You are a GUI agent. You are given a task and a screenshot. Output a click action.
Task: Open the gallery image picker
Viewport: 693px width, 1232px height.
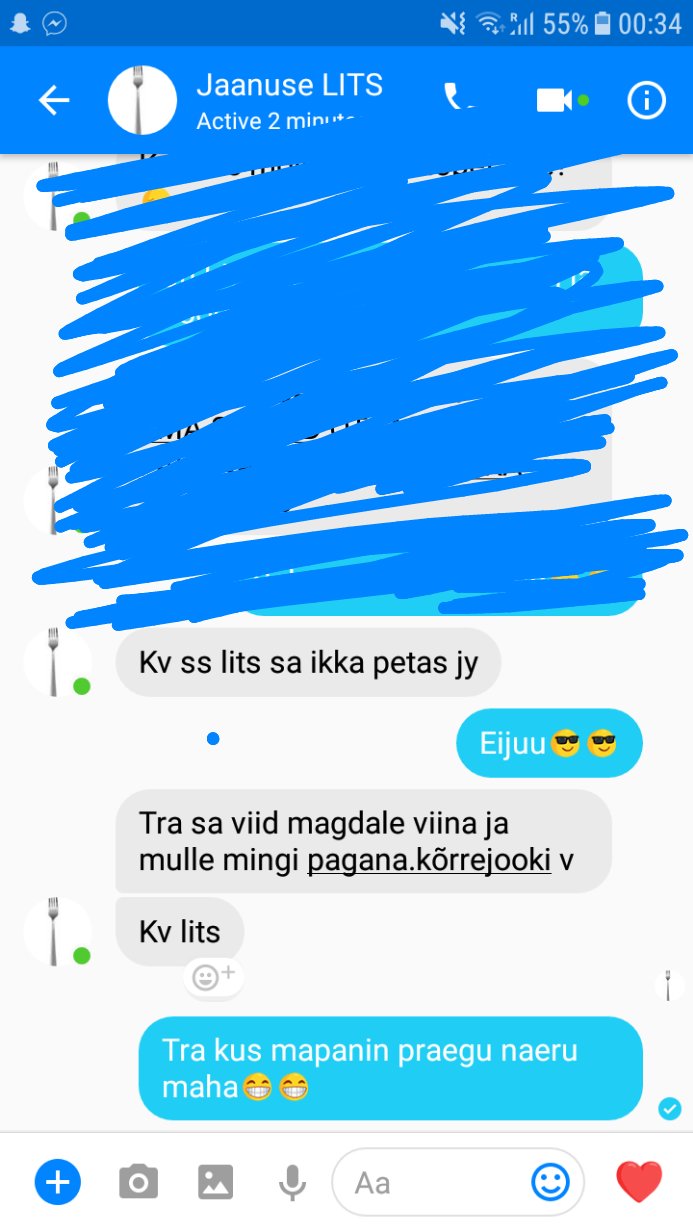coord(215,1183)
